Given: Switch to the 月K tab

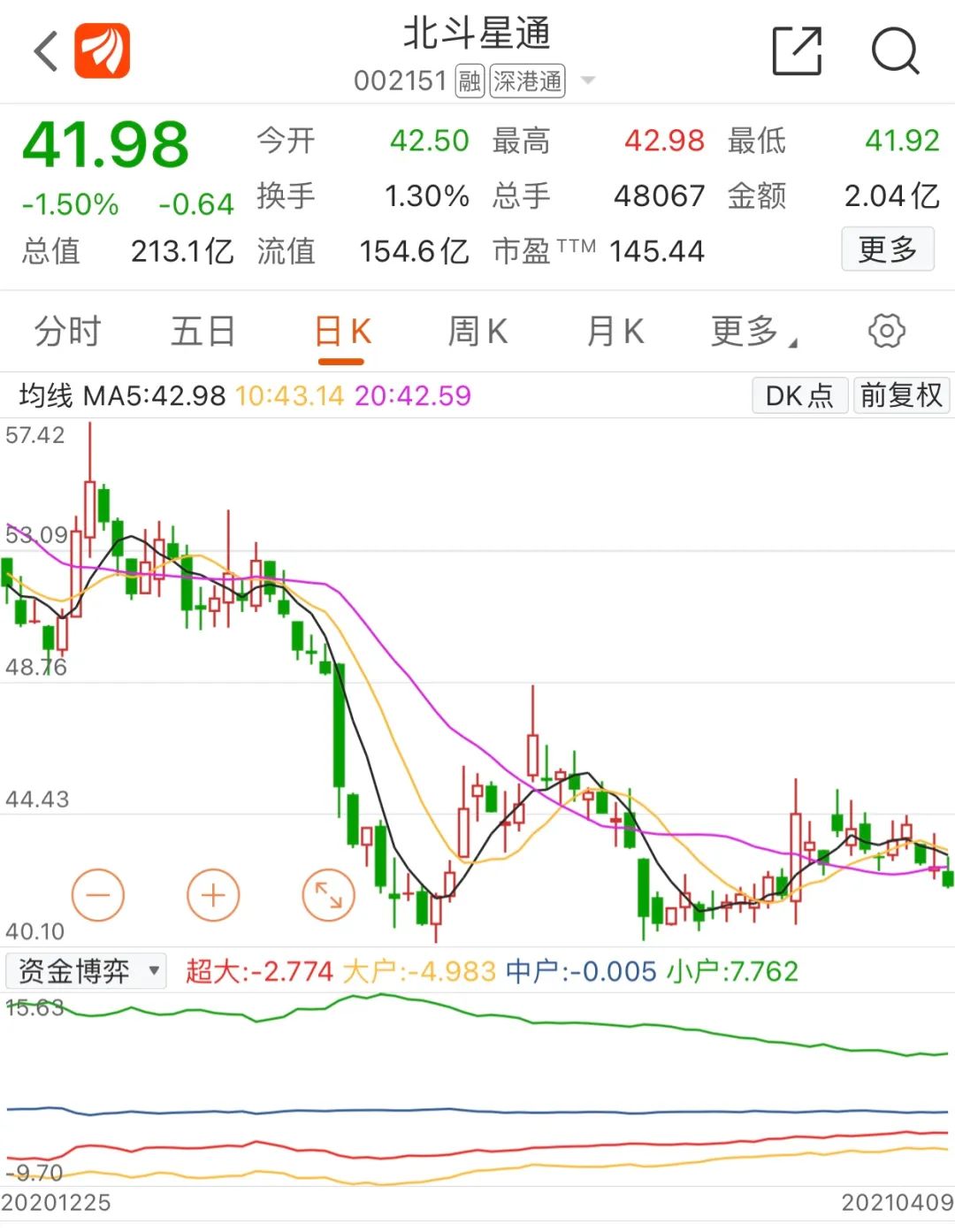Looking at the screenshot, I should pyautogui.click(x=615, y=332).
